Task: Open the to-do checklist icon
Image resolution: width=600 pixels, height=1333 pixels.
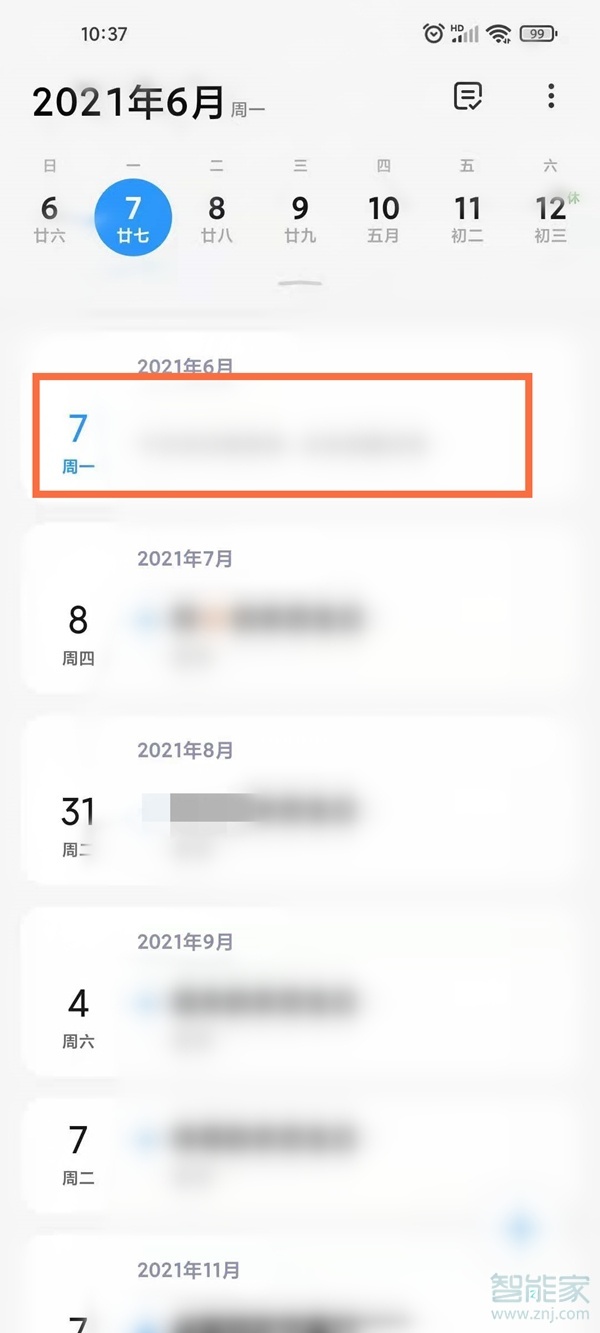Action: pos(468,96)
